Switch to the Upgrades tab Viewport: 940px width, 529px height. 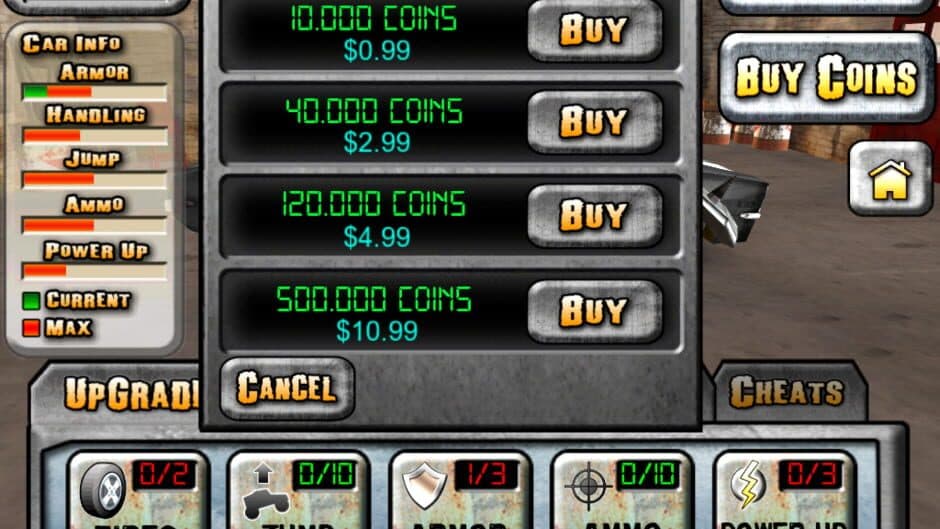click(132, 394)
